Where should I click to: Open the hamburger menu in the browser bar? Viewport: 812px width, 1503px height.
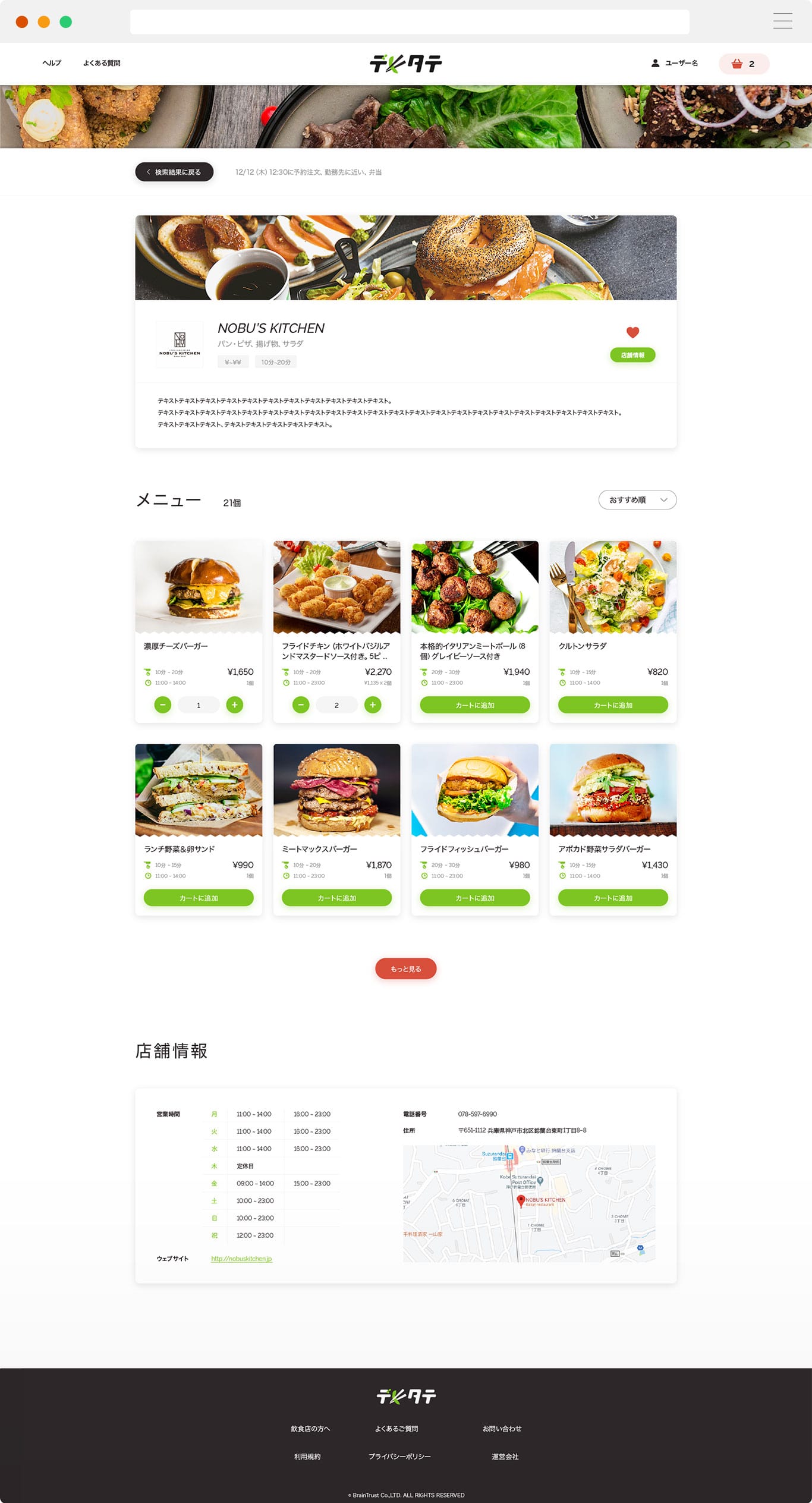[782, 21]
